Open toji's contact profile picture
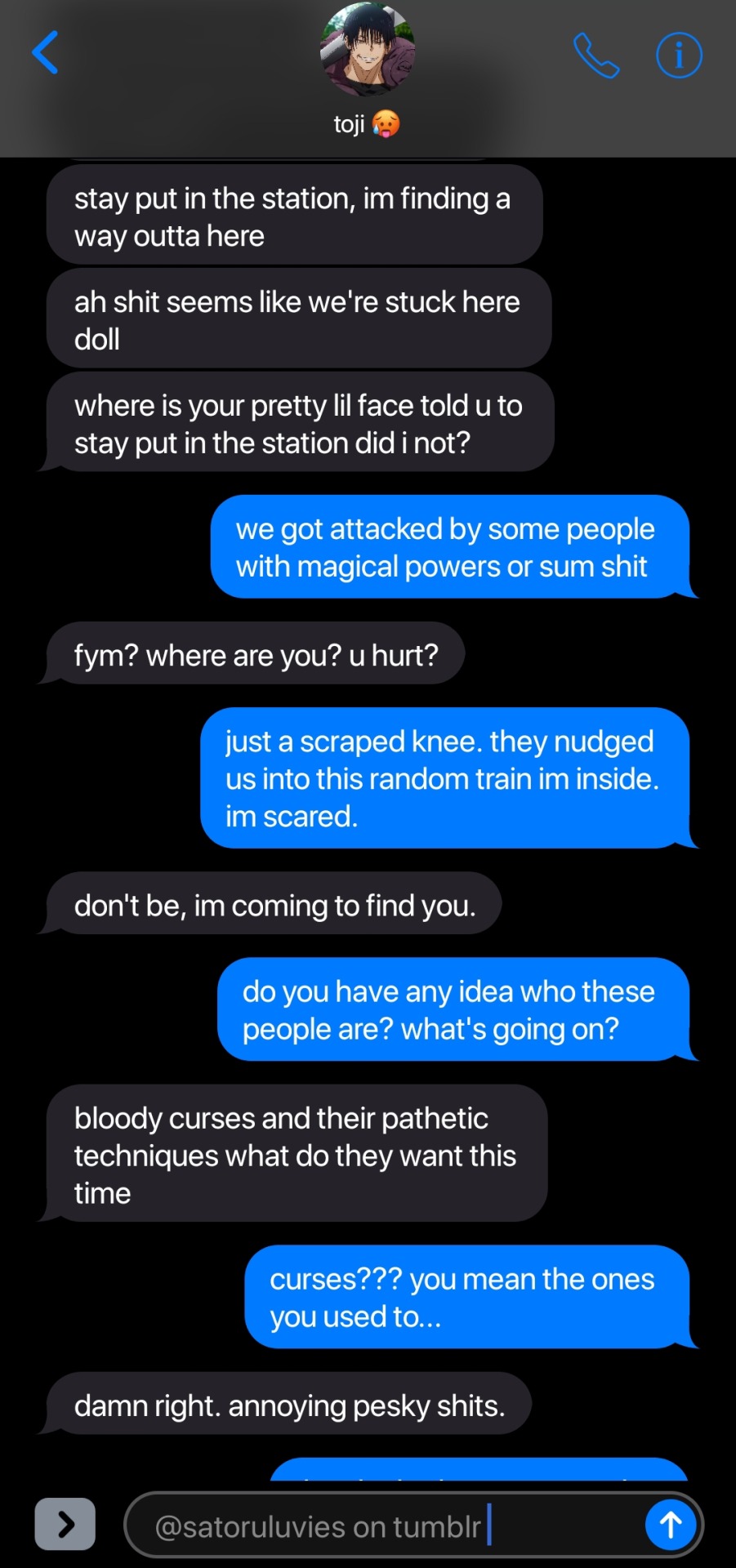This screenshot has width=736, height=1568. [x=368, y=49]
